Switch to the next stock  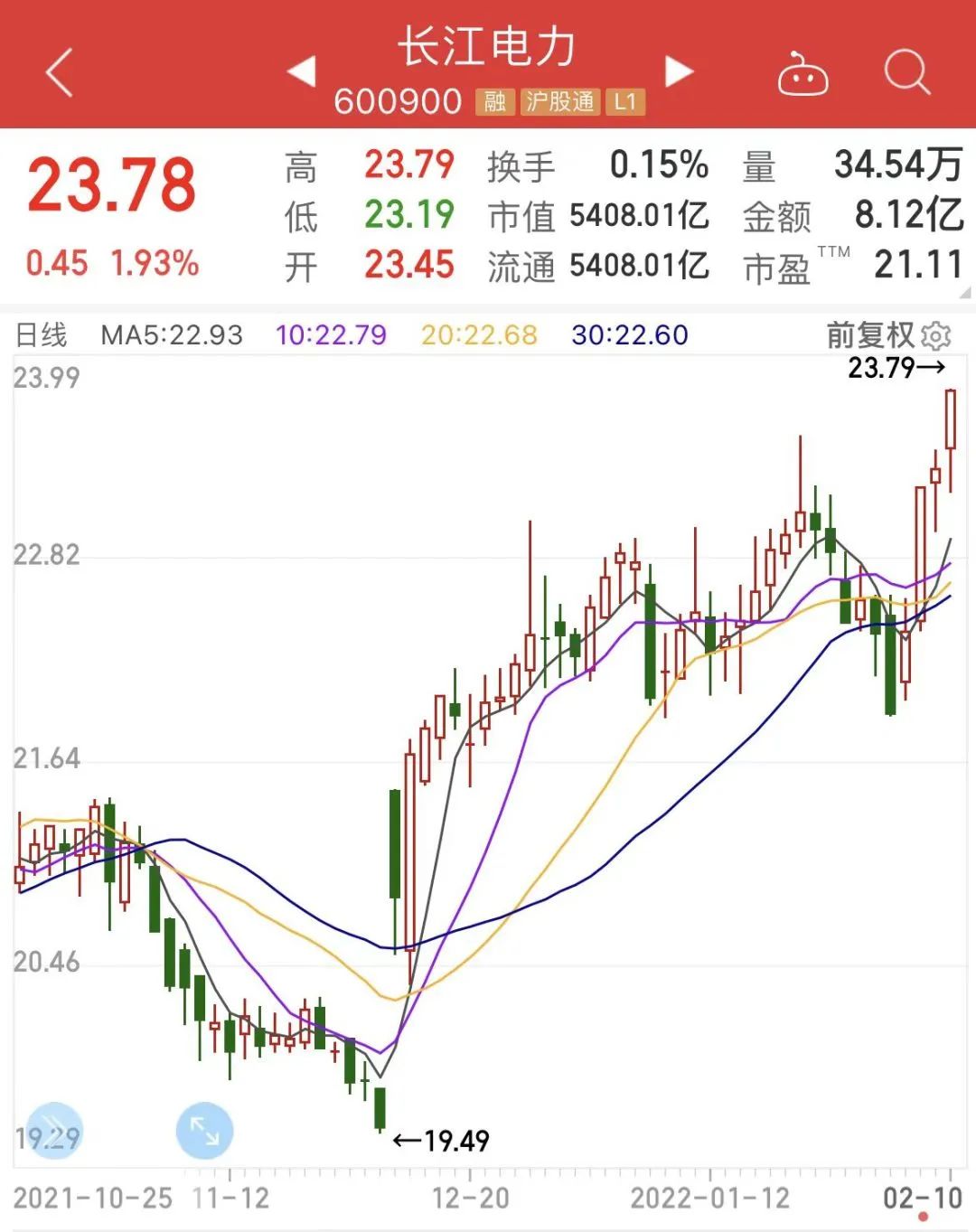[x=679, y=71]
